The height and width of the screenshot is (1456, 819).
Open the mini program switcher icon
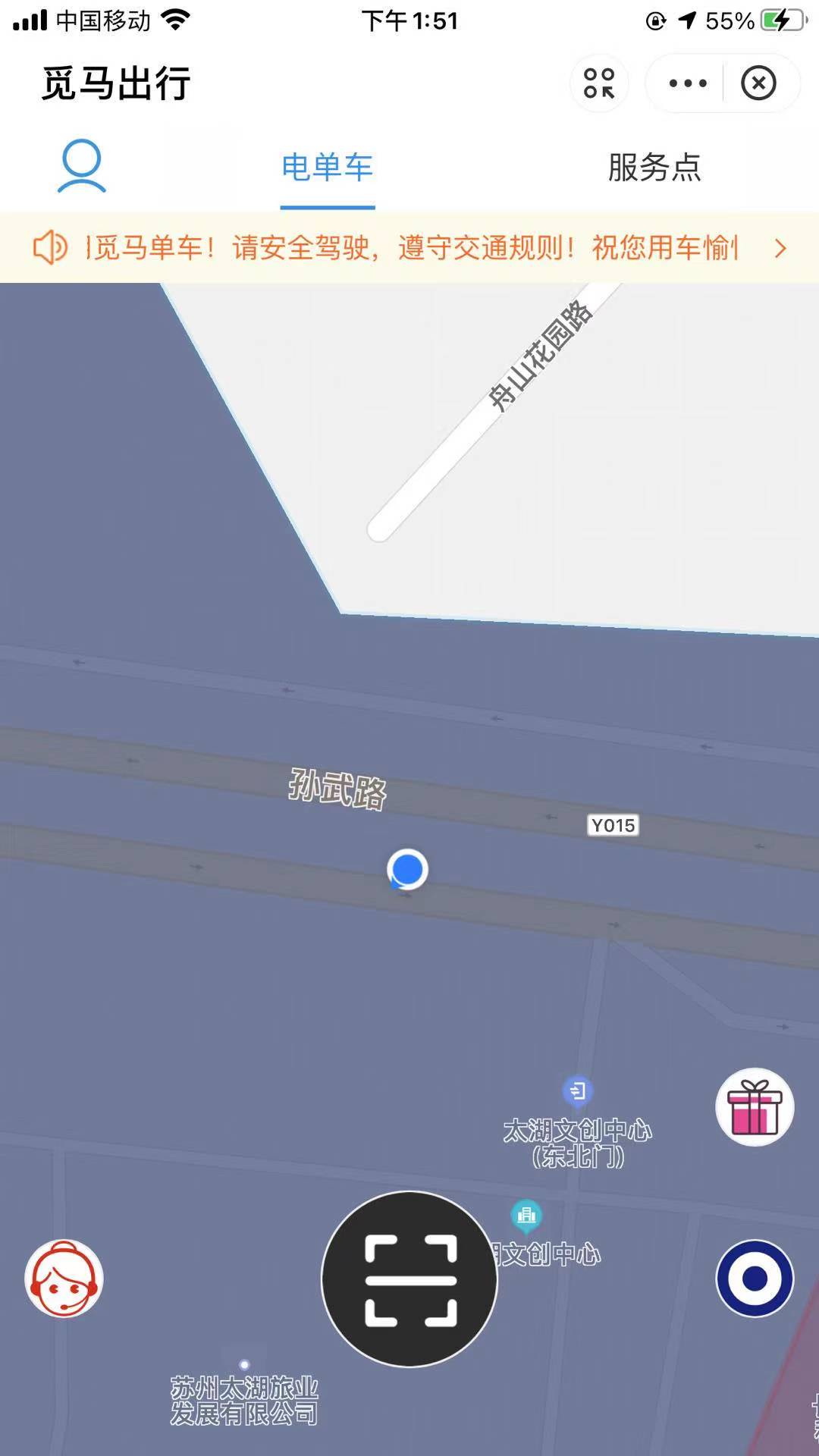point(599,83)
